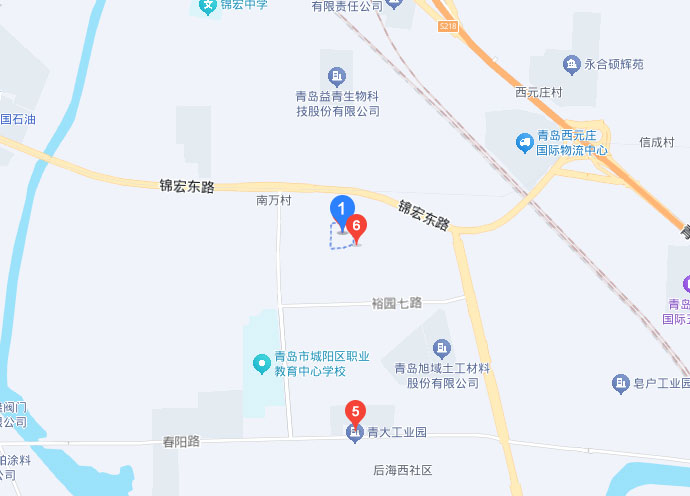This screenshot has height=496, width=690.
Task: Open the 永合硕辉苑 map point
Action: [572, 65]
